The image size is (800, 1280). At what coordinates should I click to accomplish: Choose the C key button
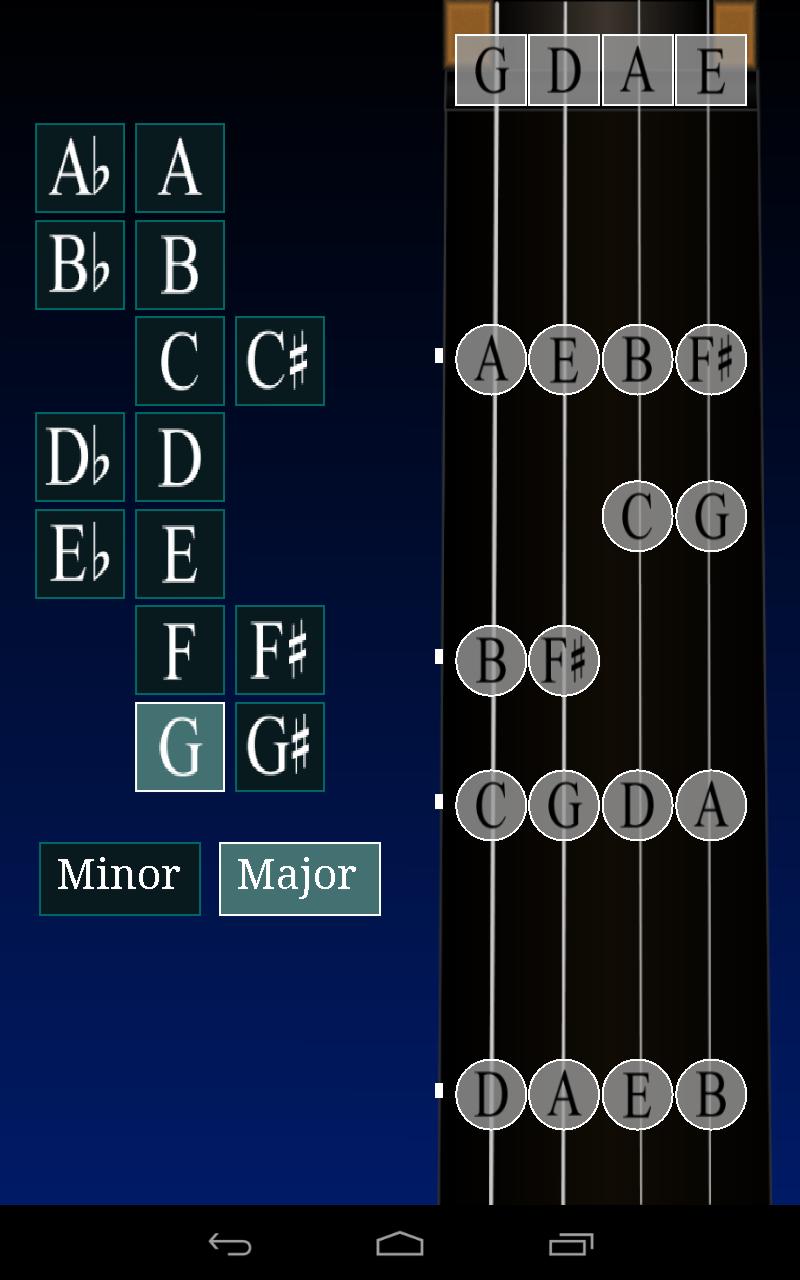180,361
